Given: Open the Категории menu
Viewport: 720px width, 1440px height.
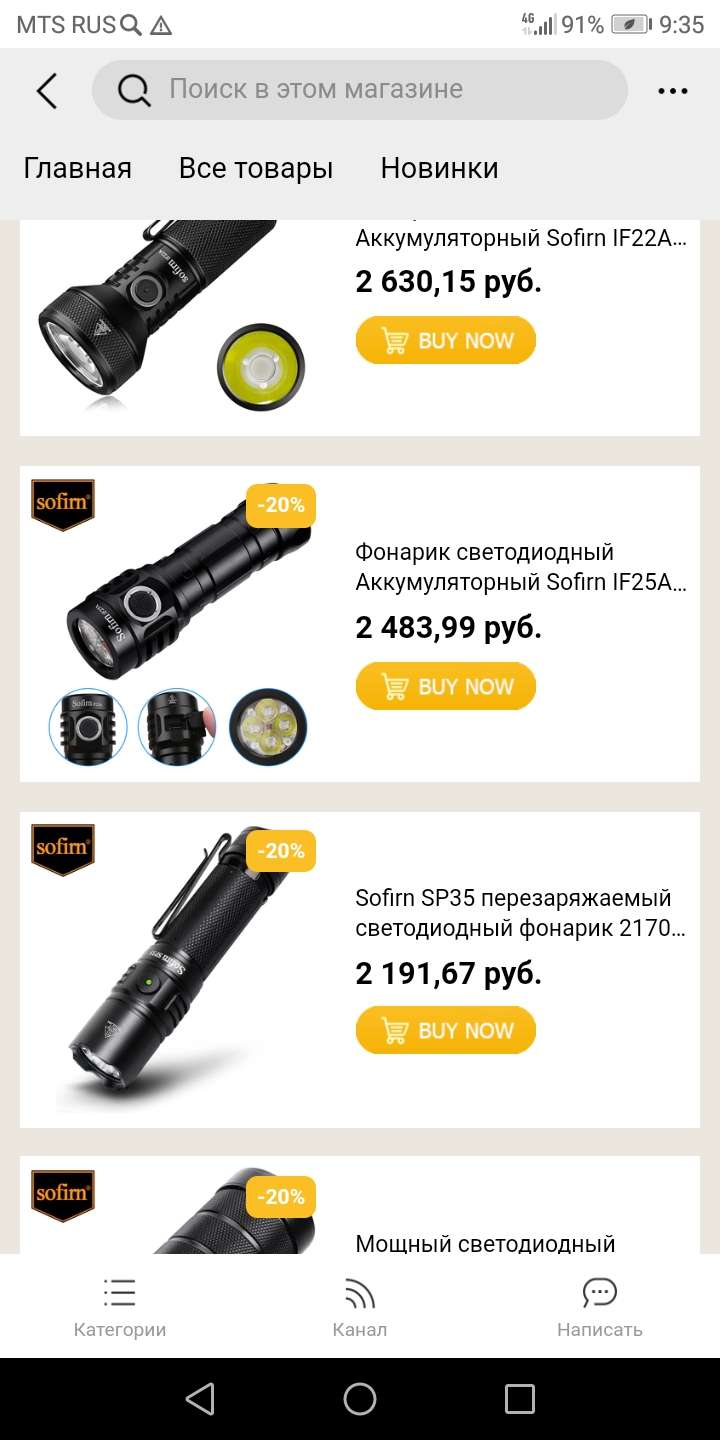Looking at the screenshot, I should (x=120, y=1308).
